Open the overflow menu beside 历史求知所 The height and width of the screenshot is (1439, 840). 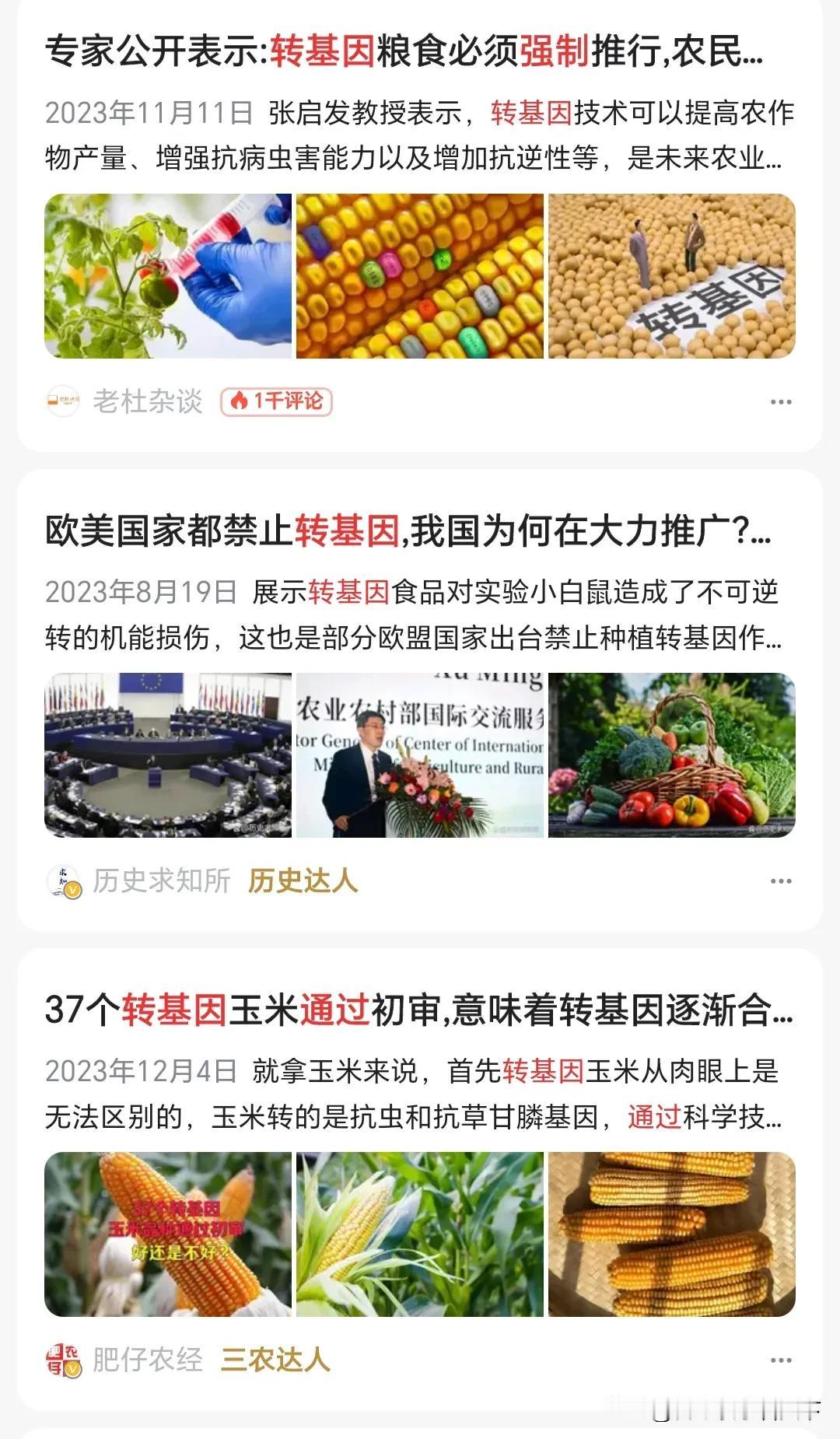coord(780,881)
